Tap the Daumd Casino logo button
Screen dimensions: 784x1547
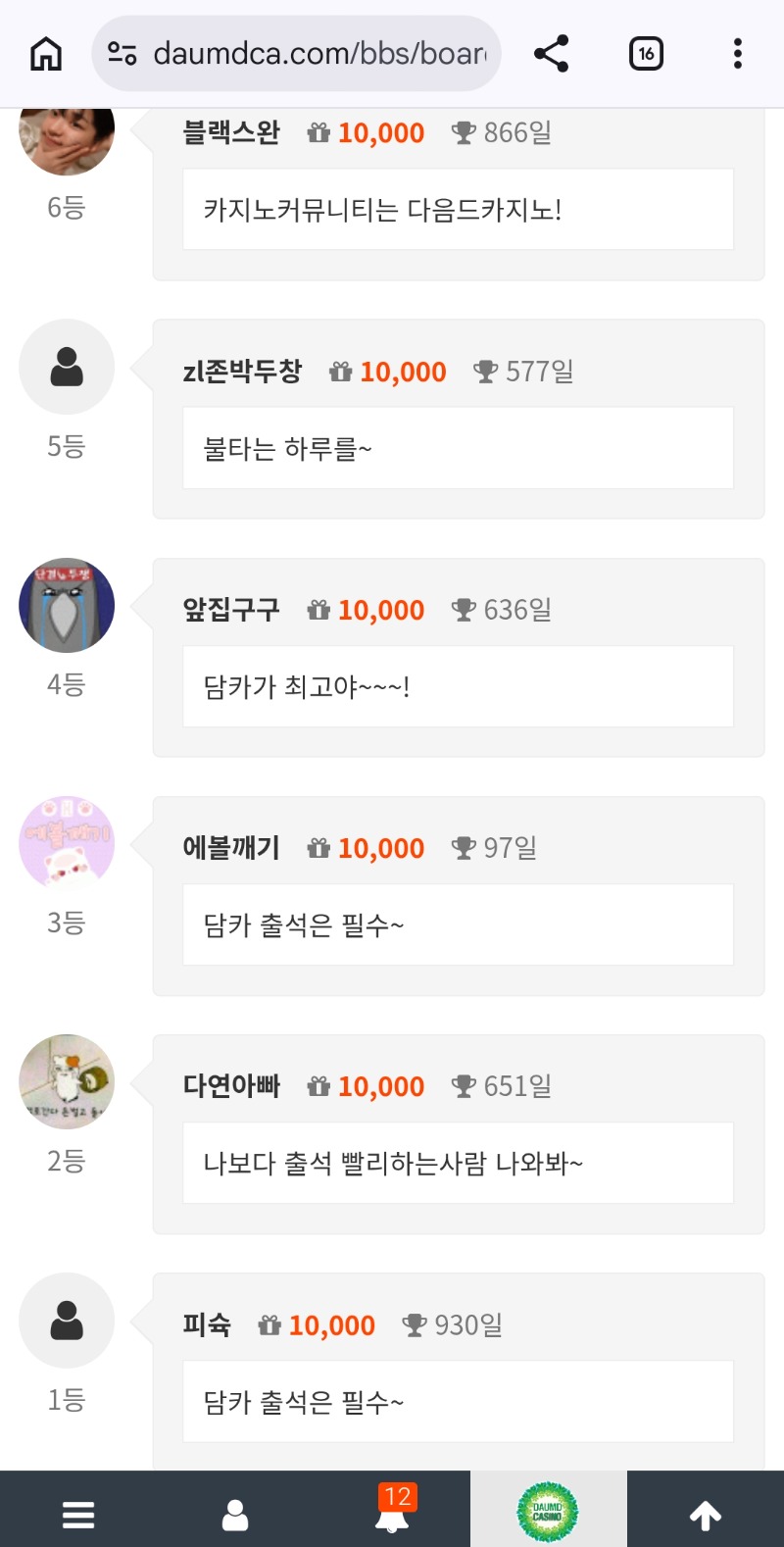pyautogui.click(x=548, y=1512)
